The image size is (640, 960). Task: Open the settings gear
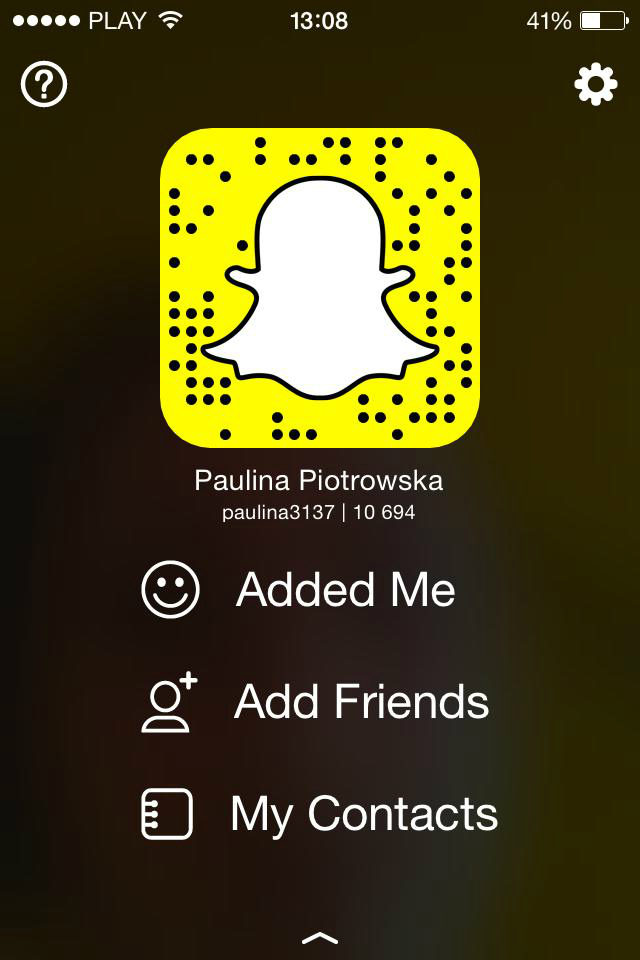coord(595,86)
